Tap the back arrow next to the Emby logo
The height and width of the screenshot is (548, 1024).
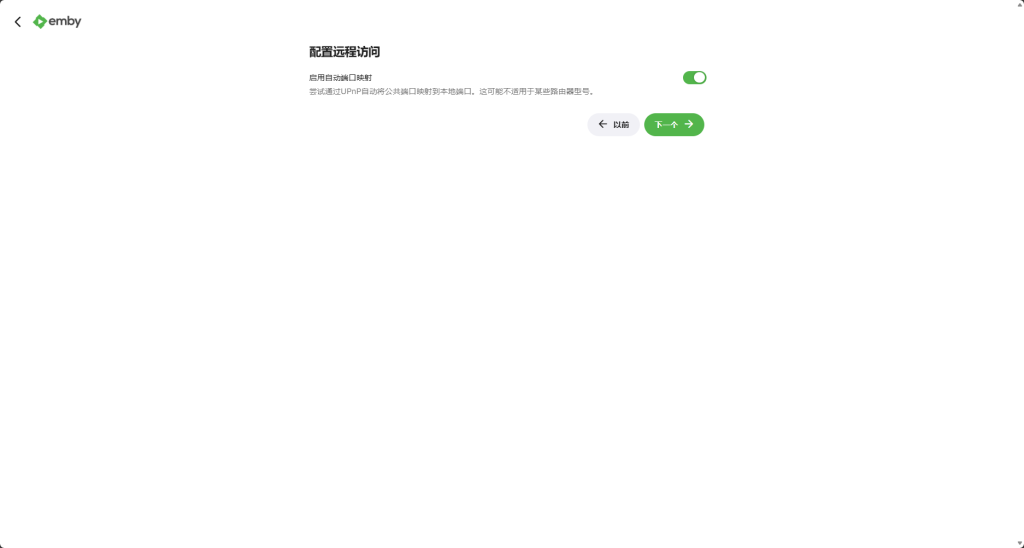click(17, 22)
